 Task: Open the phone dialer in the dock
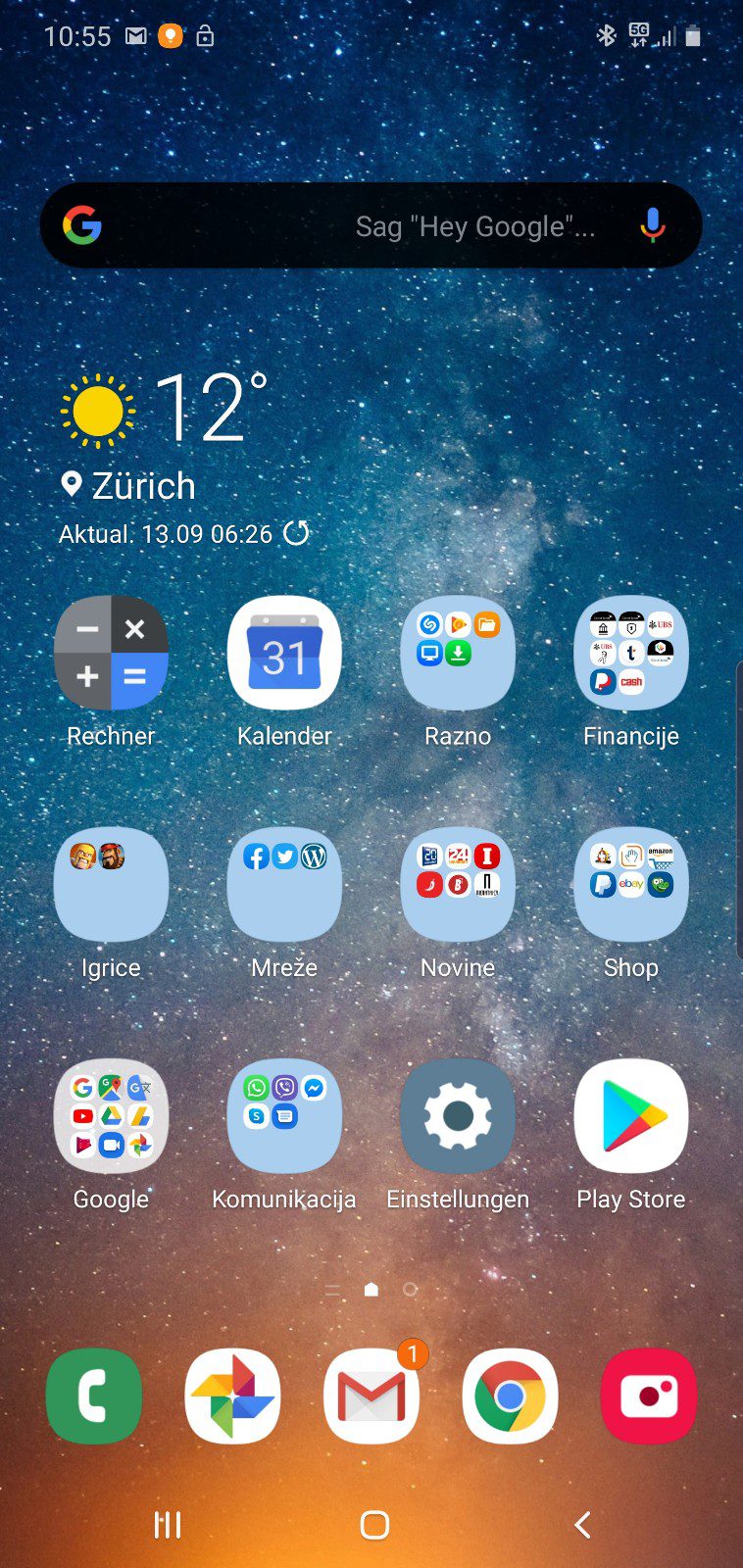pos(94,1396)
